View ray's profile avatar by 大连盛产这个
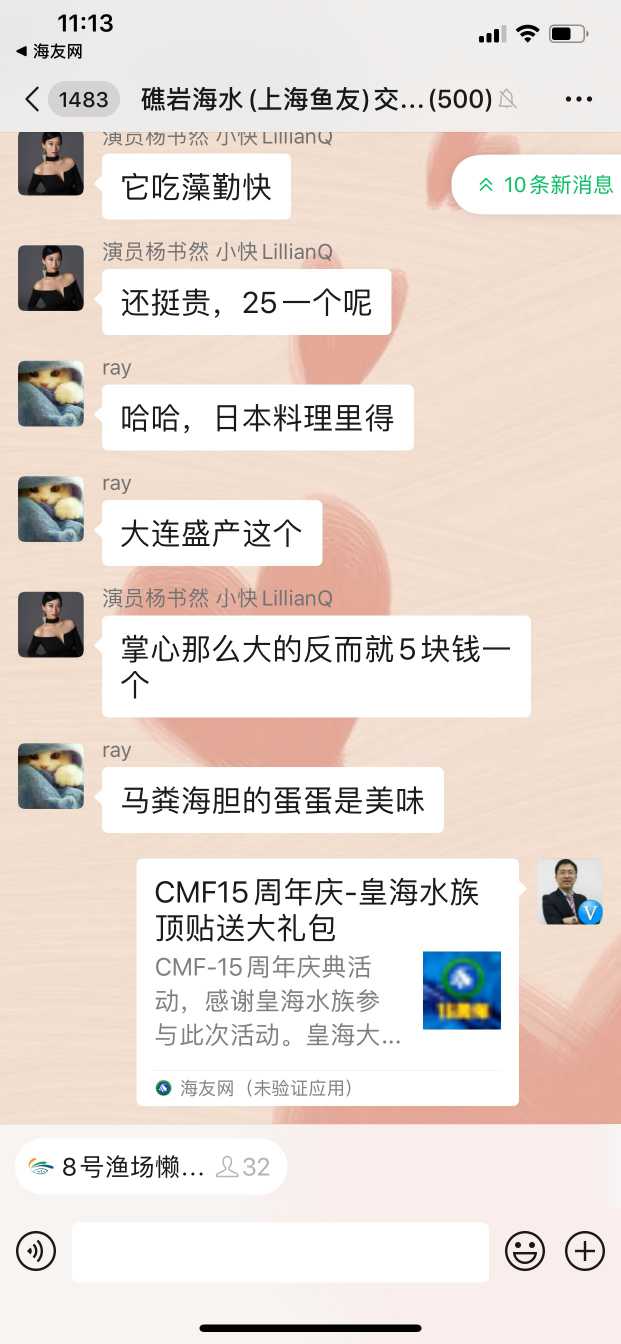 click(51, 509)
